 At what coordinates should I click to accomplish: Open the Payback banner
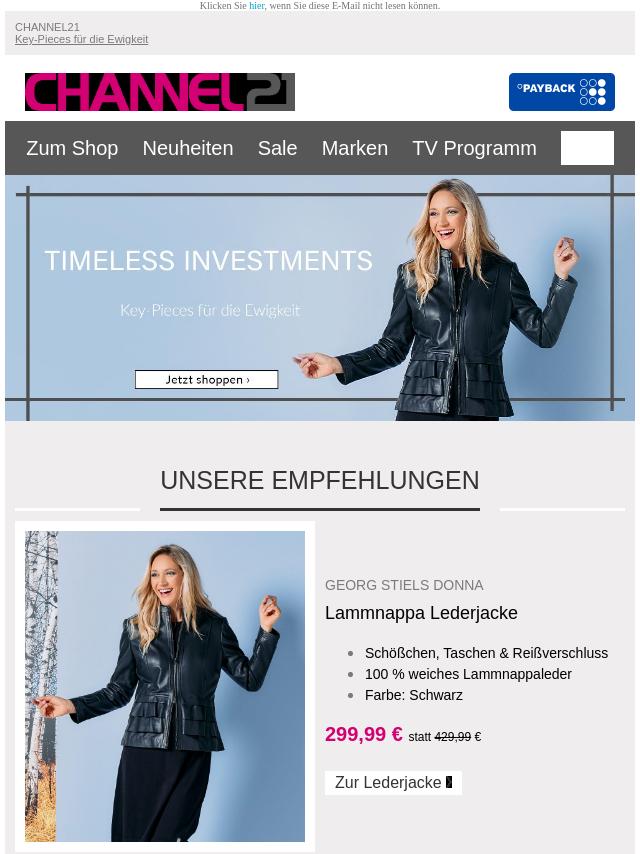(x=561, y=92)
